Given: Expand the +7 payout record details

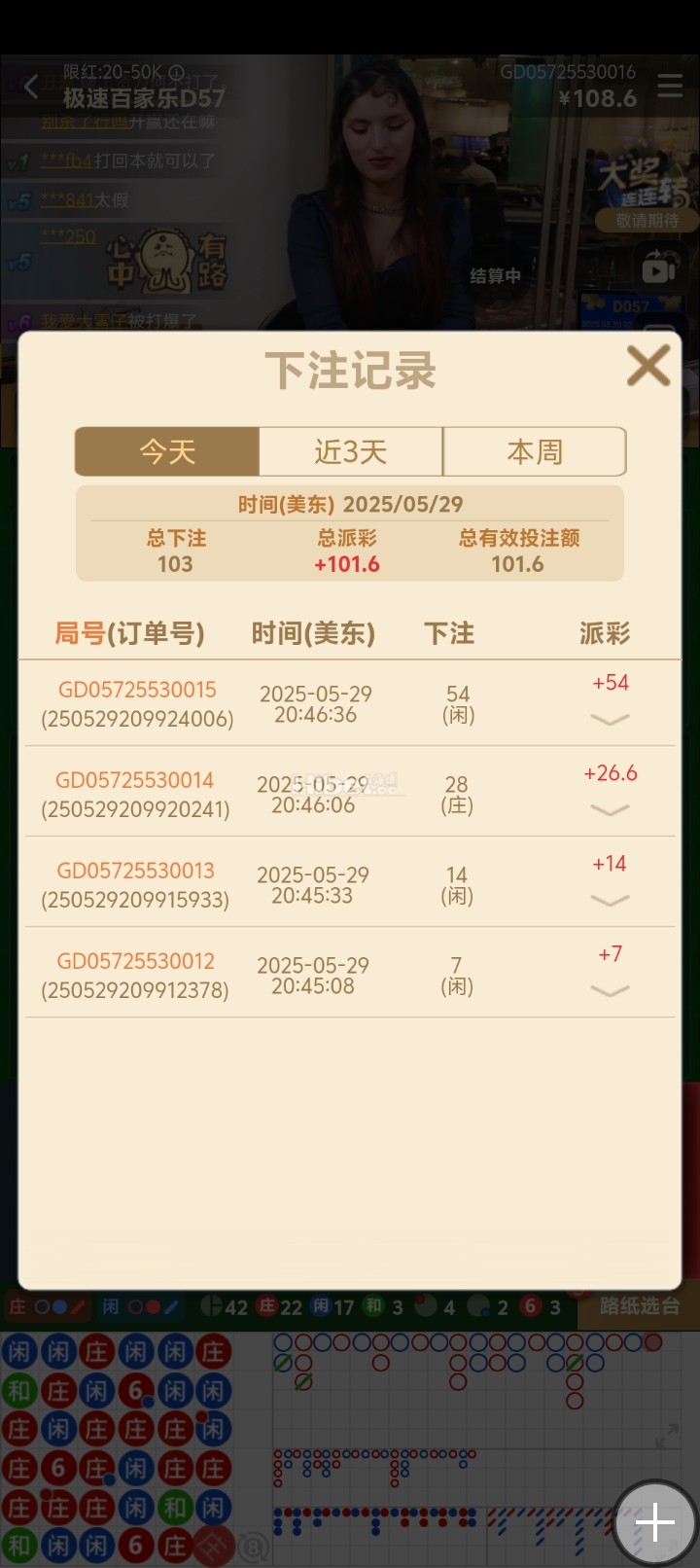Looking at the screenshot, I should pyautogui.click(x=610, y=991).
